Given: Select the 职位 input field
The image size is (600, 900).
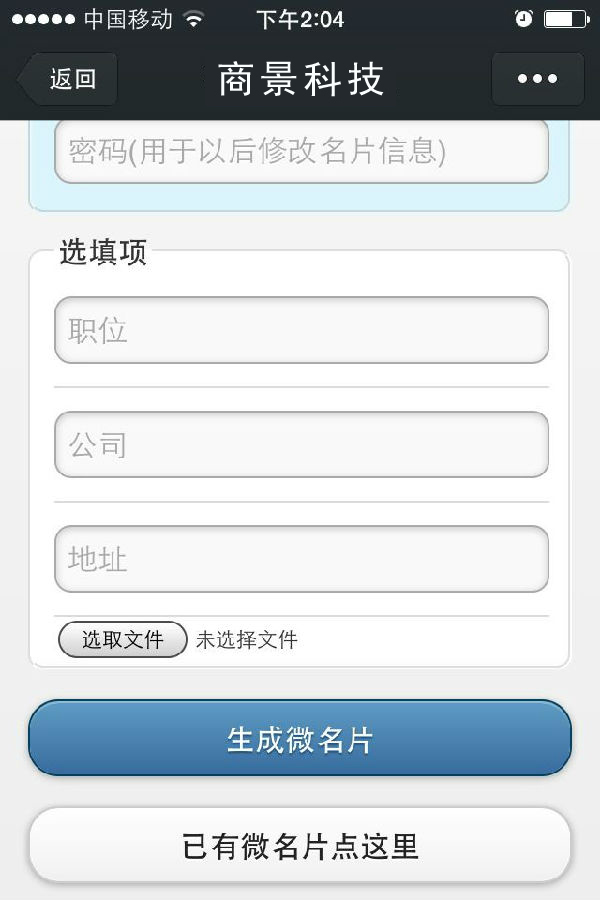Looking at the screenshot, I should (301, 330).
